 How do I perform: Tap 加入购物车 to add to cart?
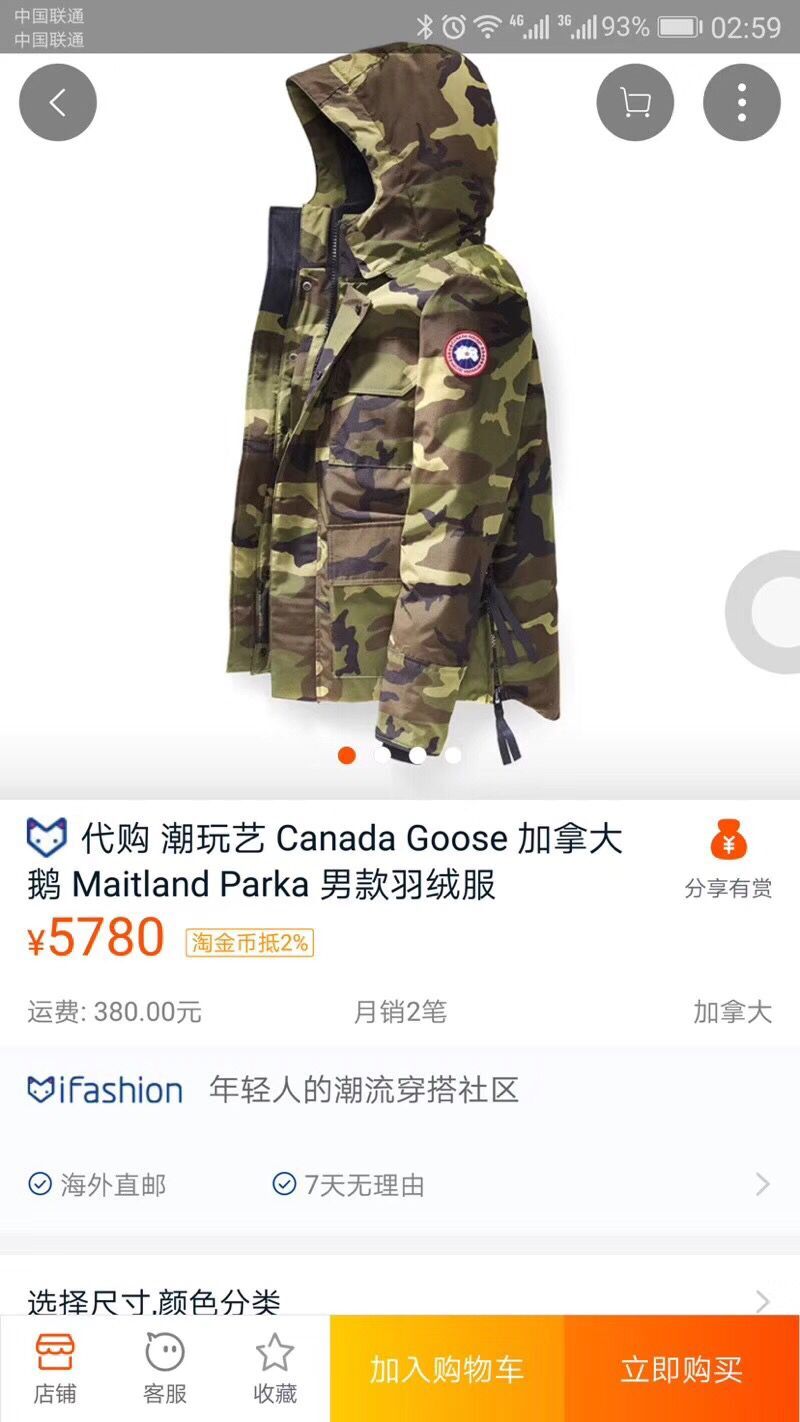tap(447, 1369)
